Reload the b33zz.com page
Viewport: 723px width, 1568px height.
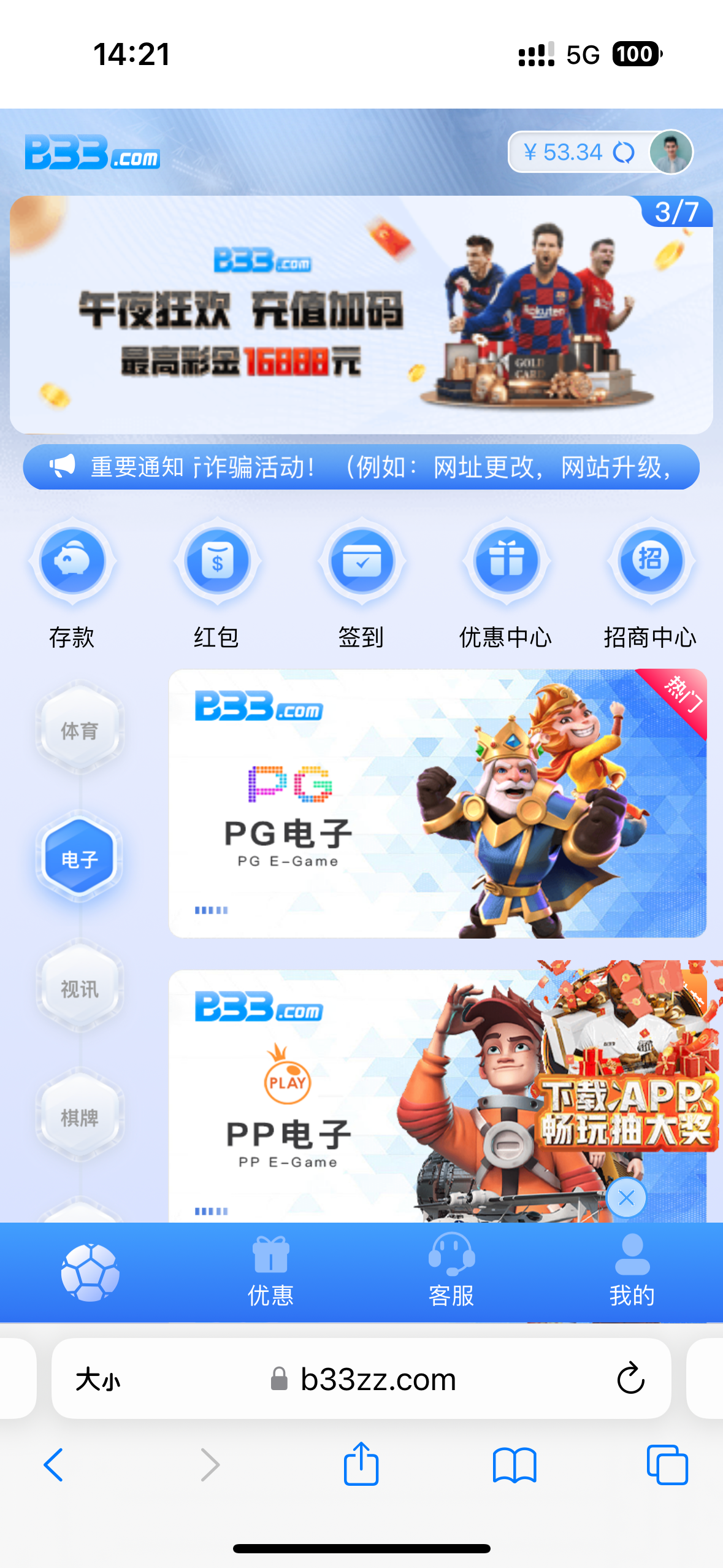(630, 1379)
